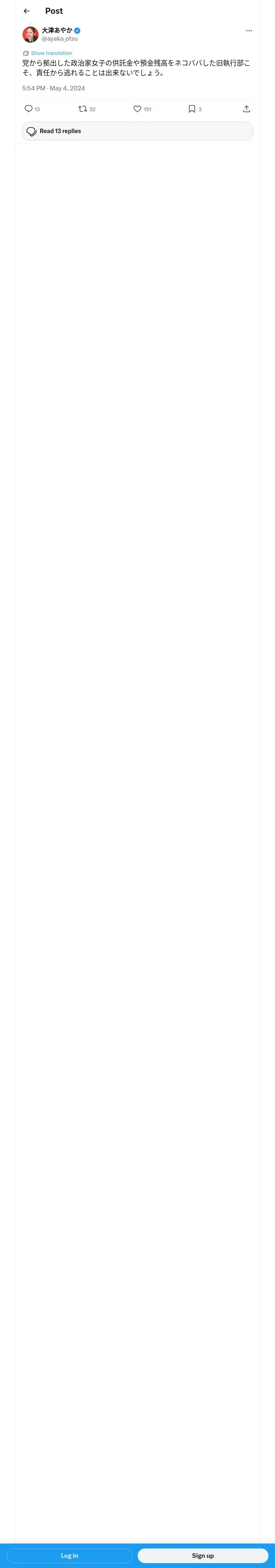Repost this post
Image resolution: width=275 pixels, height=1568 pixels.
[x=83, y=109]
